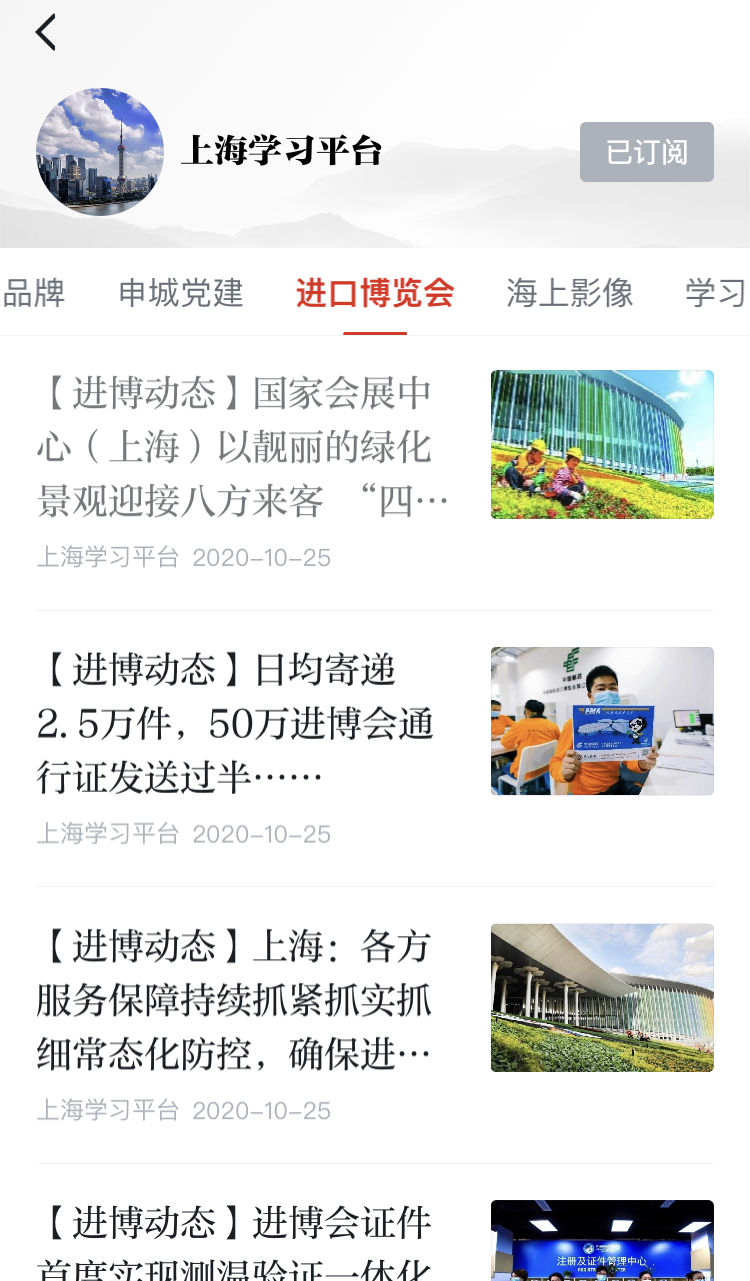Go back using the top-left arrow
Viewport: 750px width, 1281px height.
tap(46, 33)
